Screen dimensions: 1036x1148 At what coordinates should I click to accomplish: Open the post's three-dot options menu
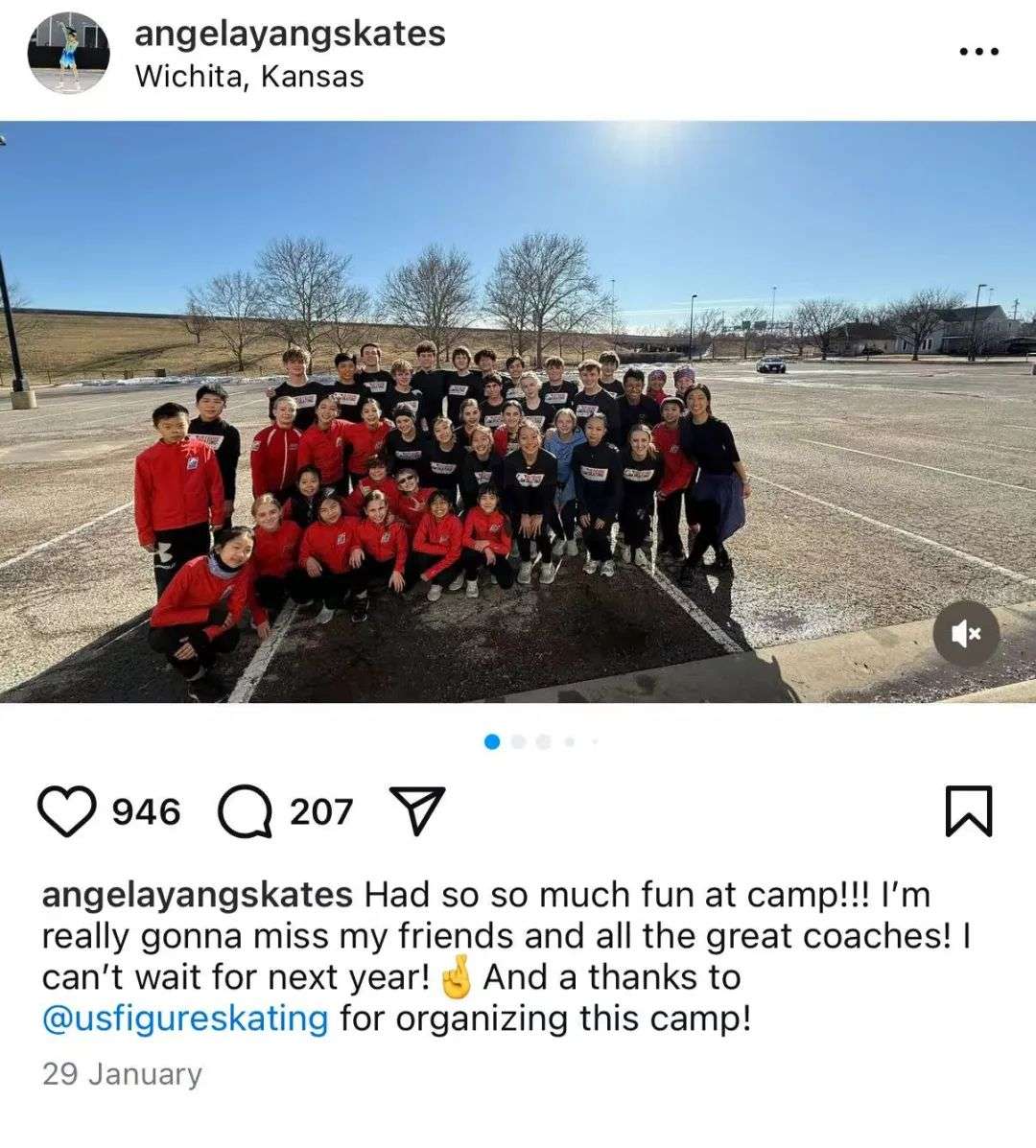pos(979,52)
